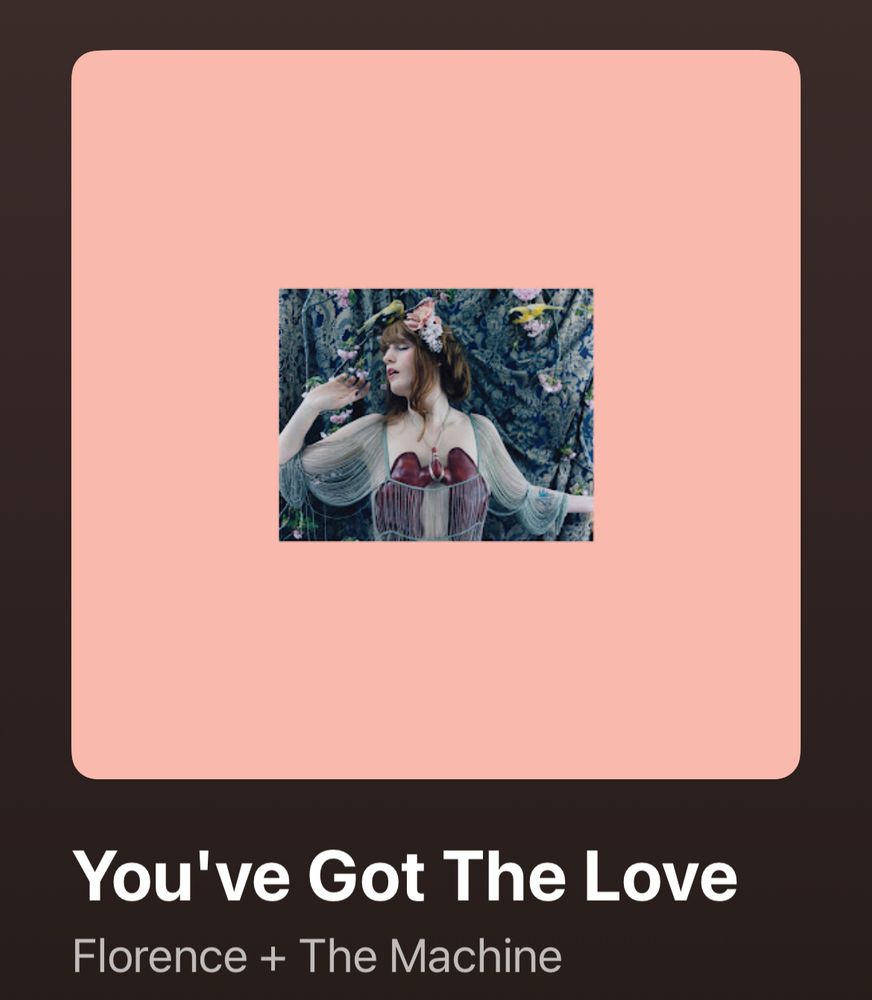Open the Florence + The Machine artist link
The width and height of the screenshot is (872, 1000).
tap(317, 956)
